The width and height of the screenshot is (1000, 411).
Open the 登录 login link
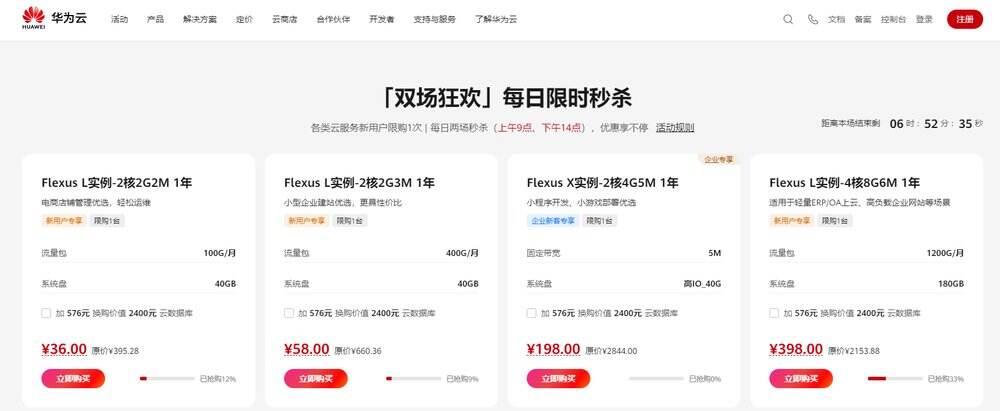pyautogui.click(x=924, y=19)
